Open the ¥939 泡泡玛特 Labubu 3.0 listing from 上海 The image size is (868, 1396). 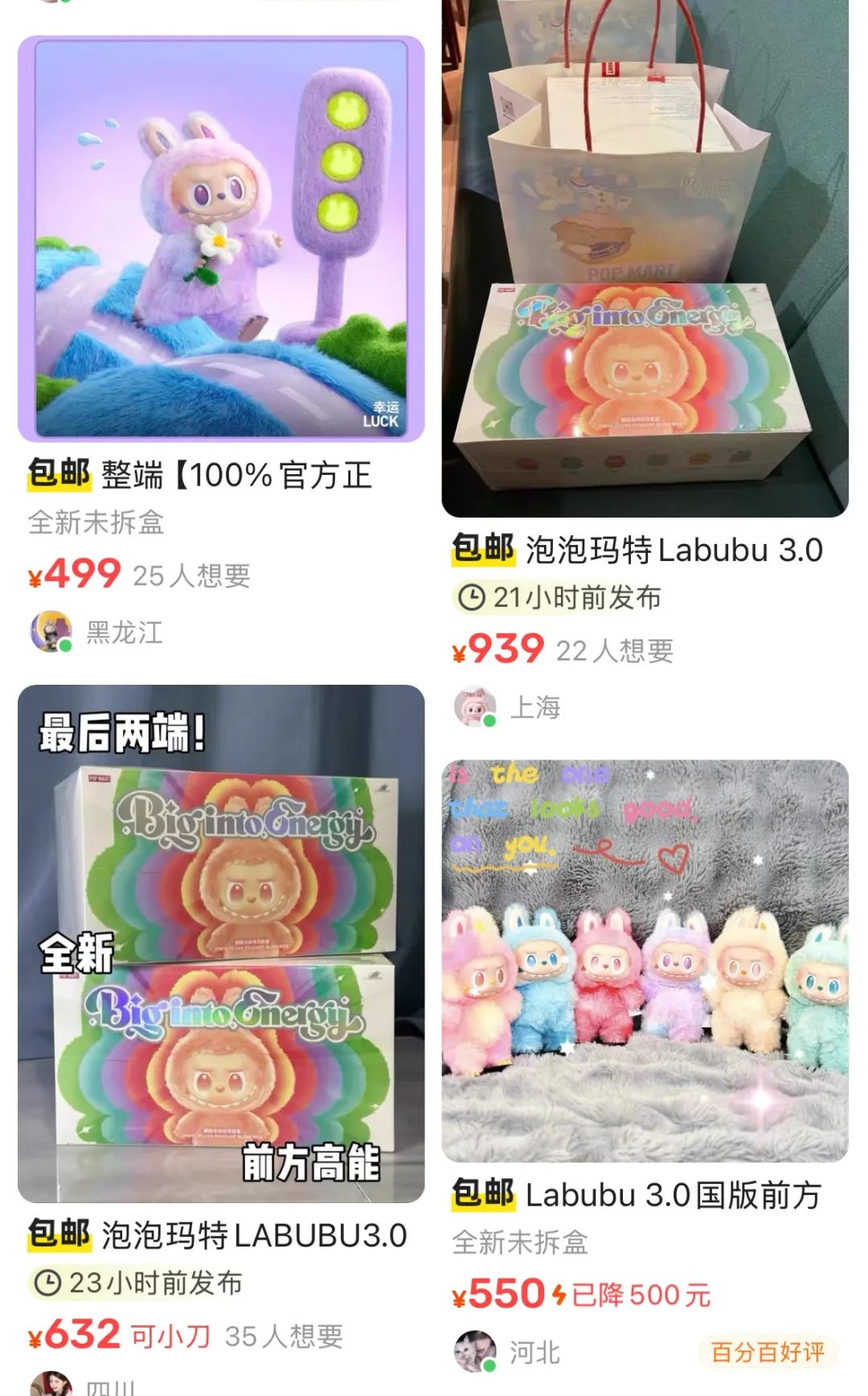coord(645,257)
